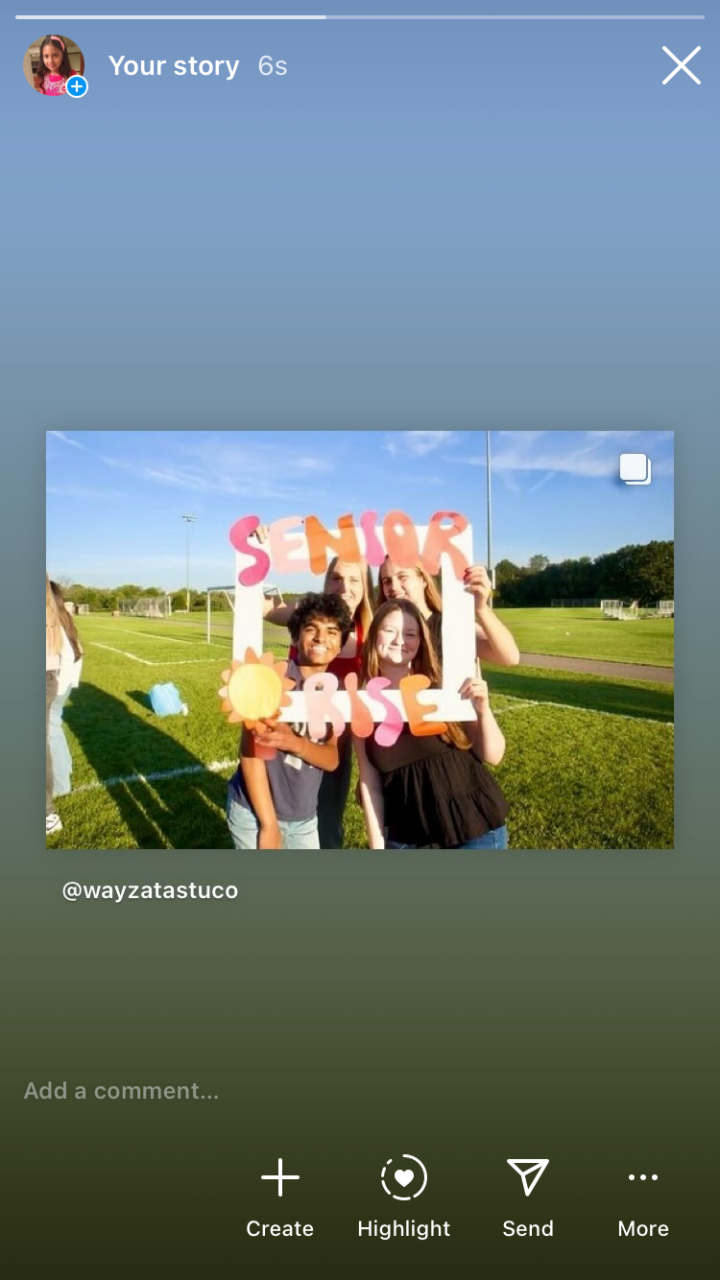The height and width of the screenshot is (1280, 720).
Task: Send this story to someone
Action: click(x=528, y=1196)
